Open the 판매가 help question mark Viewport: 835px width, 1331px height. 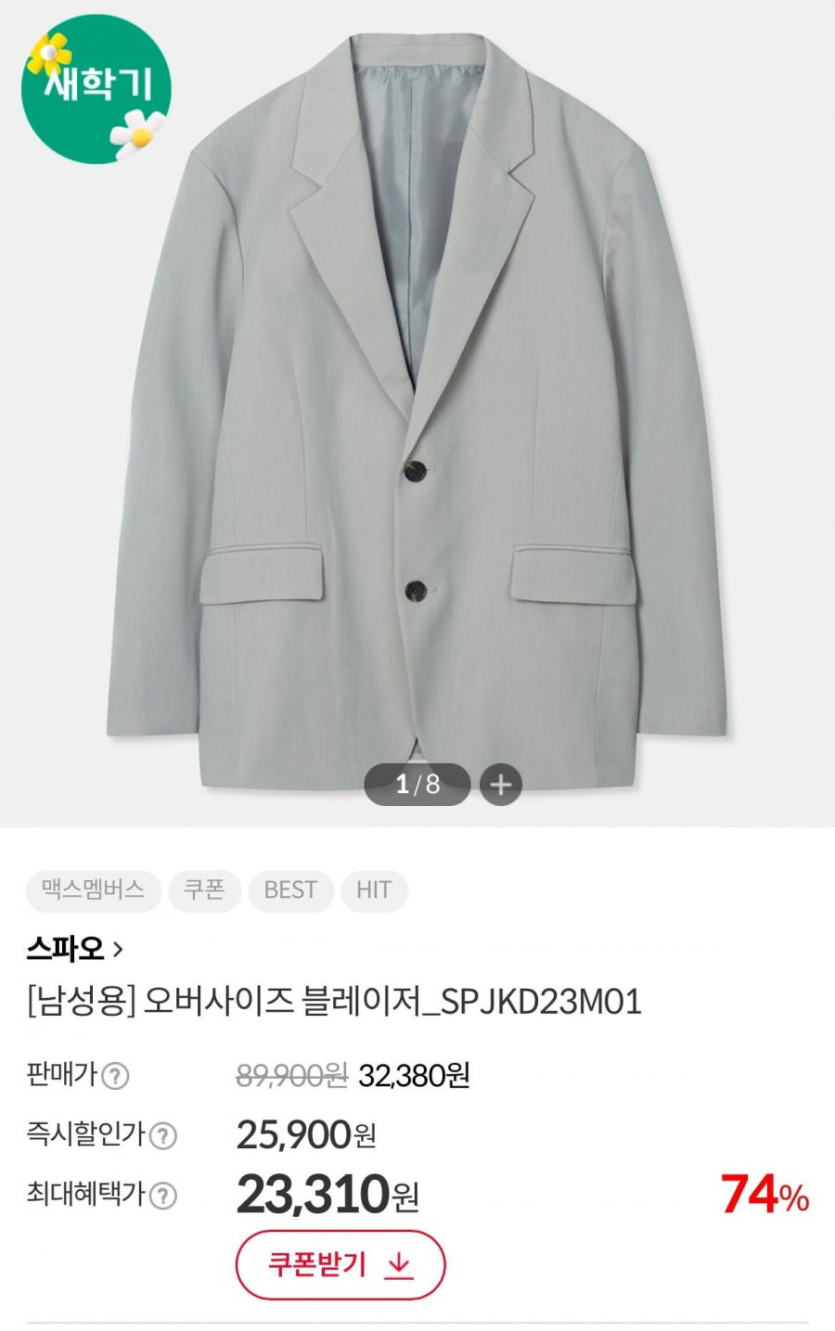coord(117,1076)
